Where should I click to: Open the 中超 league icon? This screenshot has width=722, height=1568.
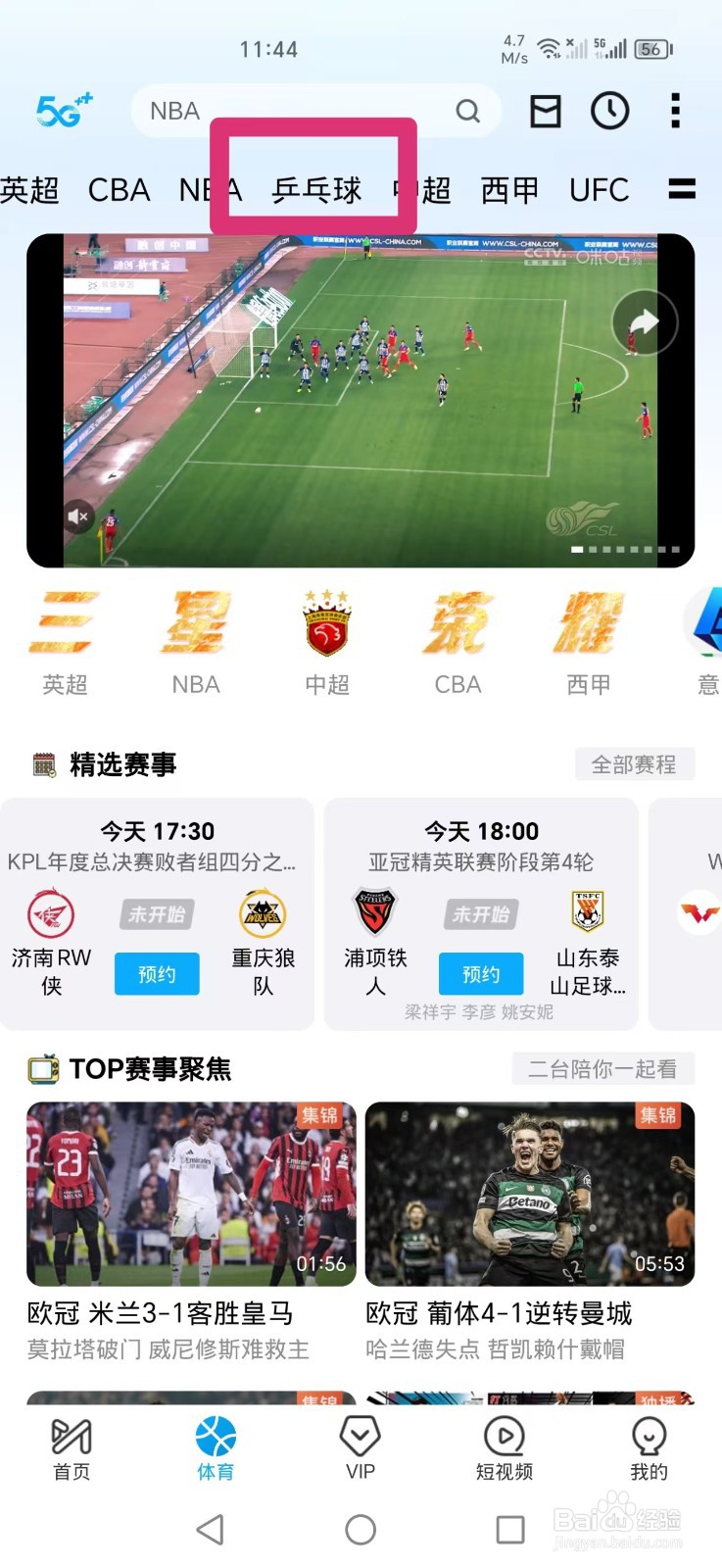(326, 637)
